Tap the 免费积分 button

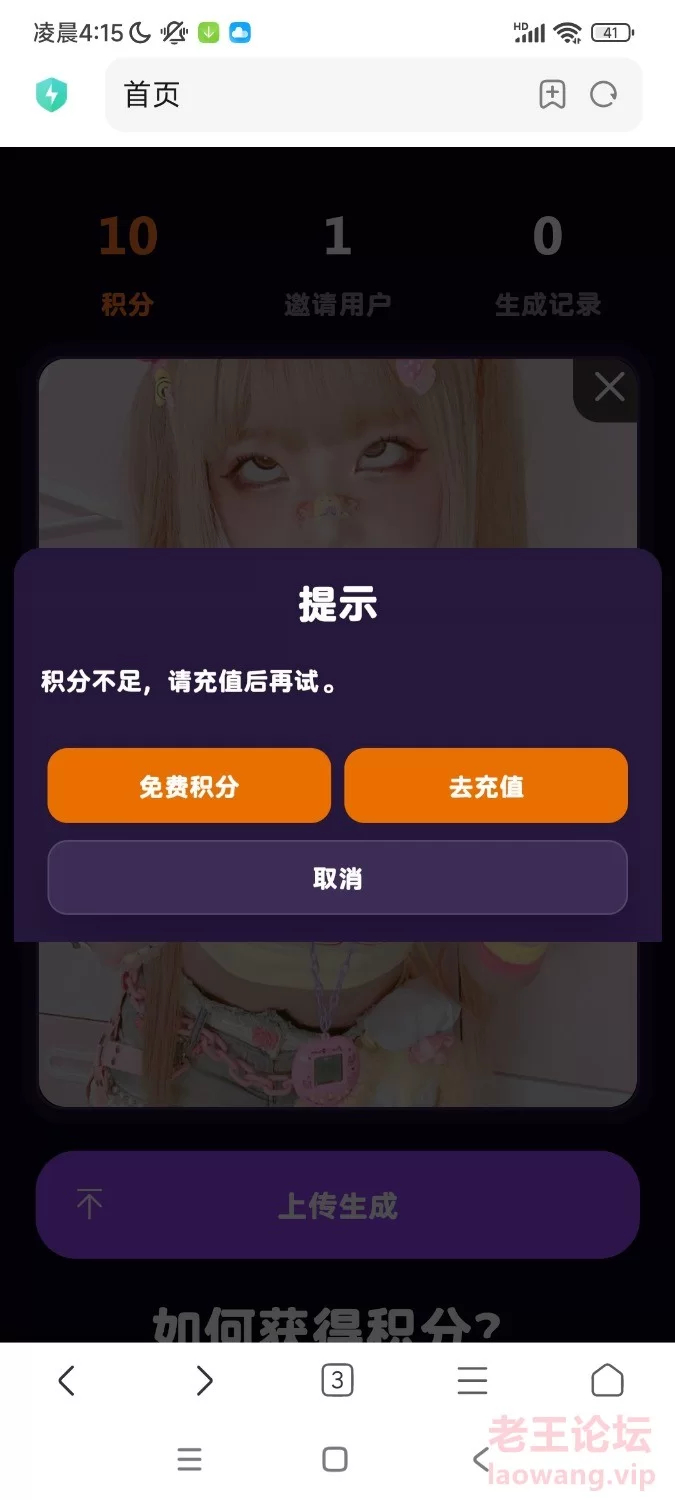click(189, 786)
